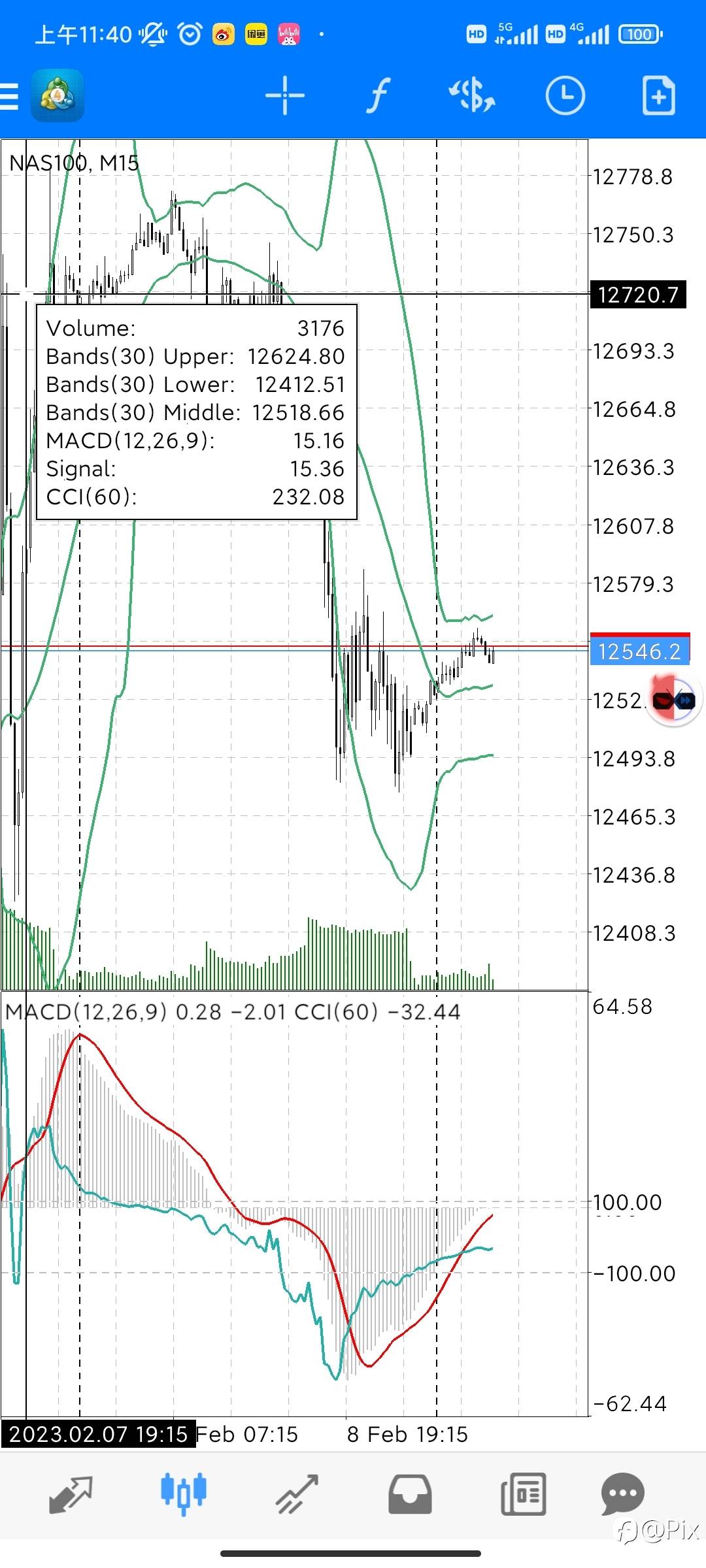Open the History inbox tab

pyautogui.click(x=410, y=1494)
